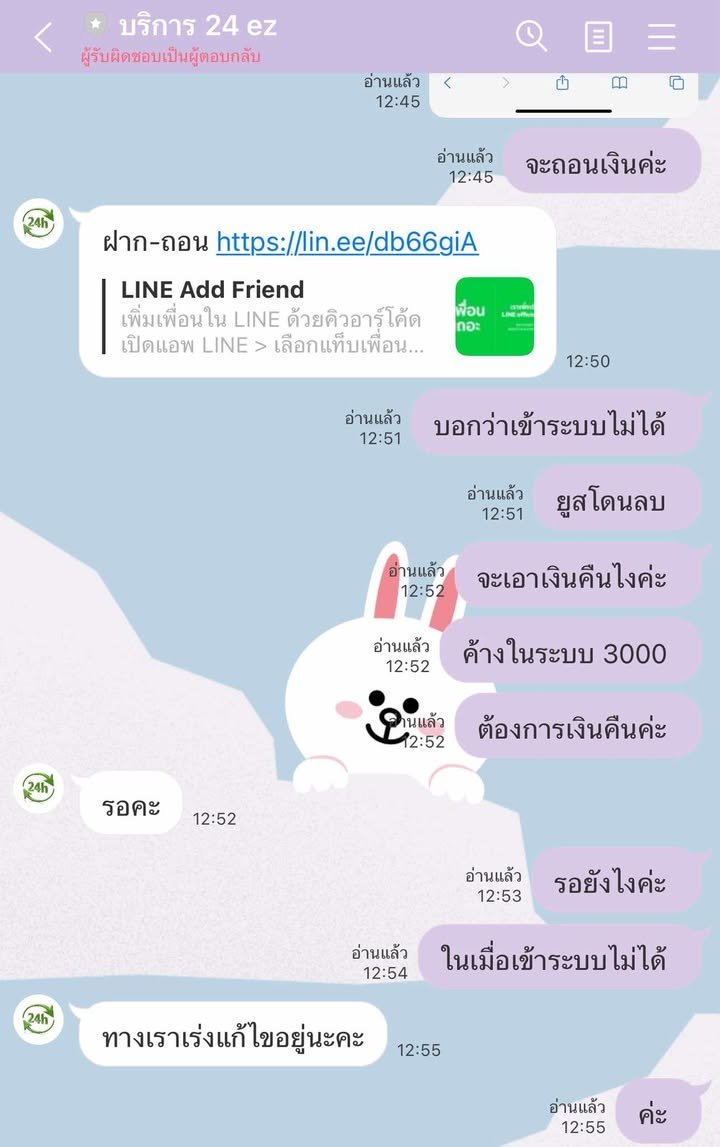Viewport: 720px width, 1147px height.
Task: Search within this chat
Action: 531,37
